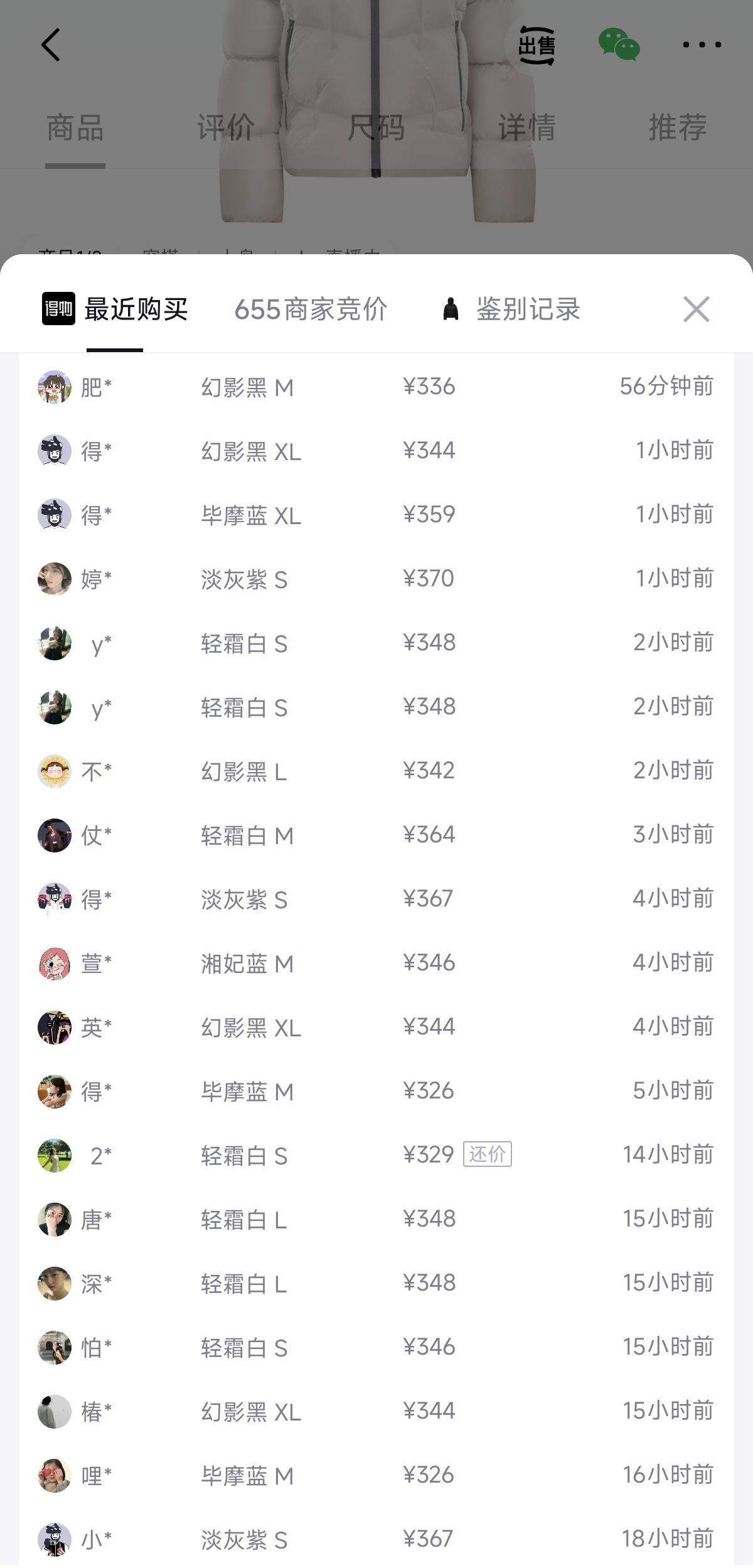Switch to the 尺码 tab
The width and height of the screenshot is (753, 1568).
click(376, 127)
